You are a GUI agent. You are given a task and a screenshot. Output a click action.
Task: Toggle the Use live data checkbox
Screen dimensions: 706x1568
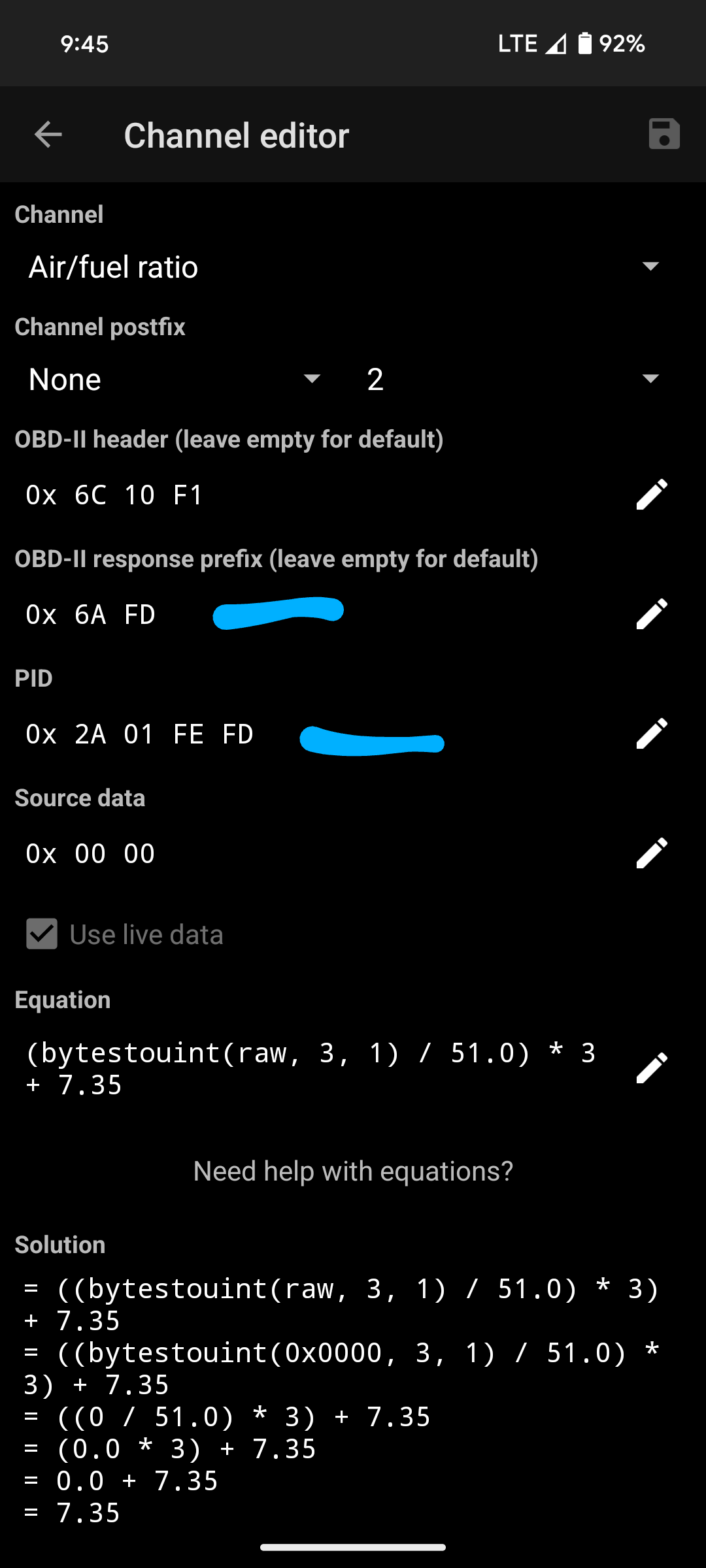click(x=42, y=934)
